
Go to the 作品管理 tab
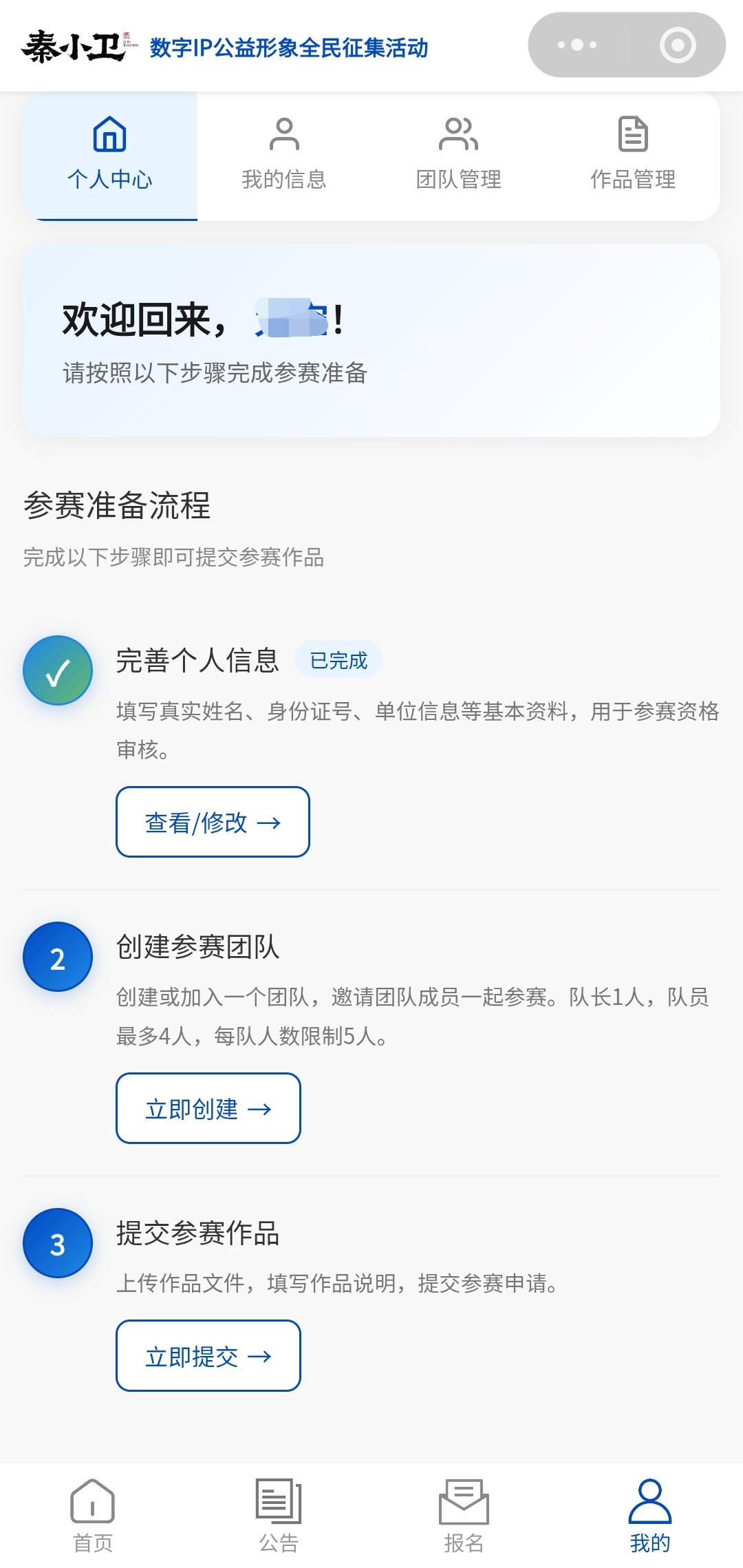(633, 156)
